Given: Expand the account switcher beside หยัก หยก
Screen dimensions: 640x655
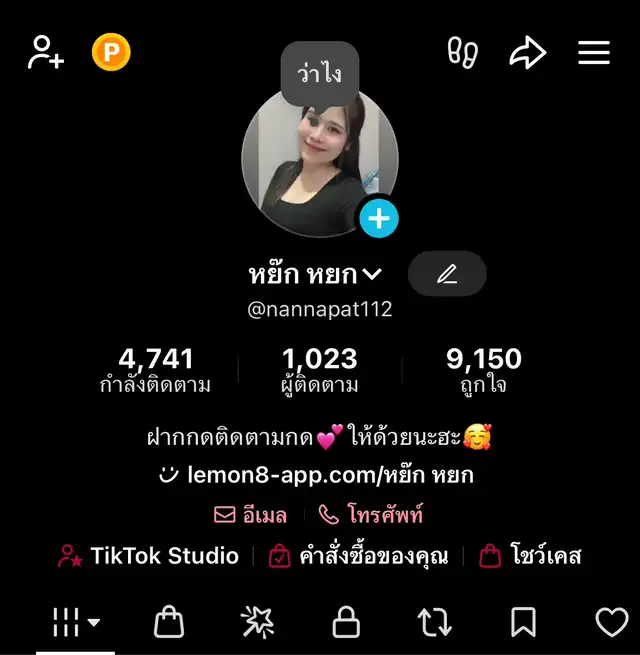Looking at the screenshot, I should click(373, 274).
